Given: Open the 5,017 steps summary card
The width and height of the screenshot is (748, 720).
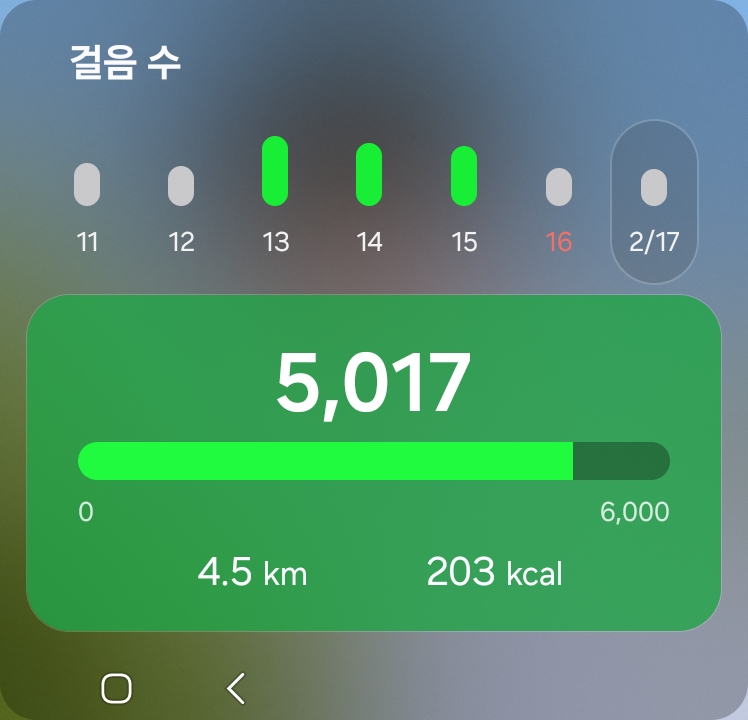Looking at the screenshot, I should 373,462.
